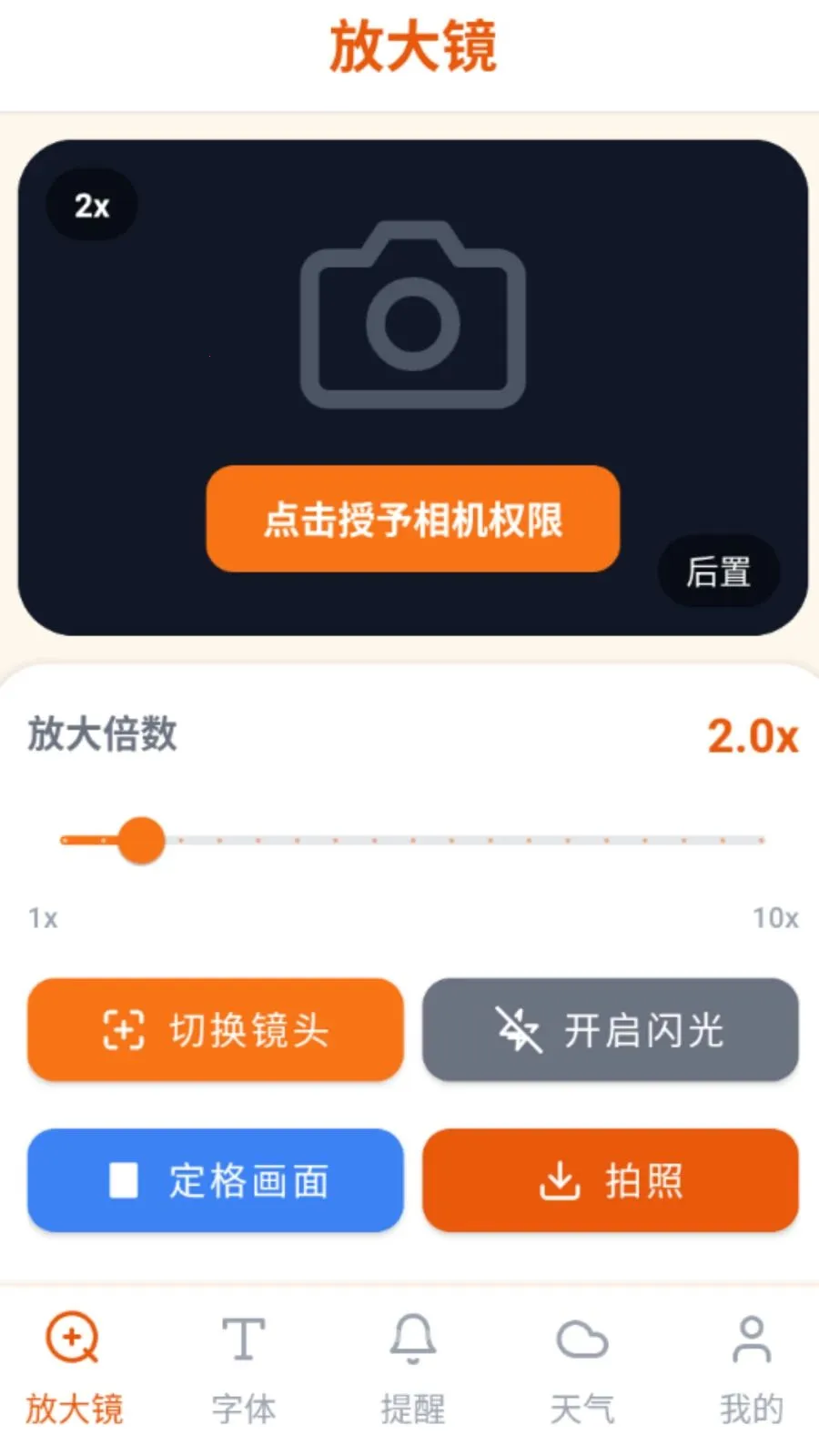
Task: Freeze the frame with 定格画面
Action: click(x=215, y=1180)
